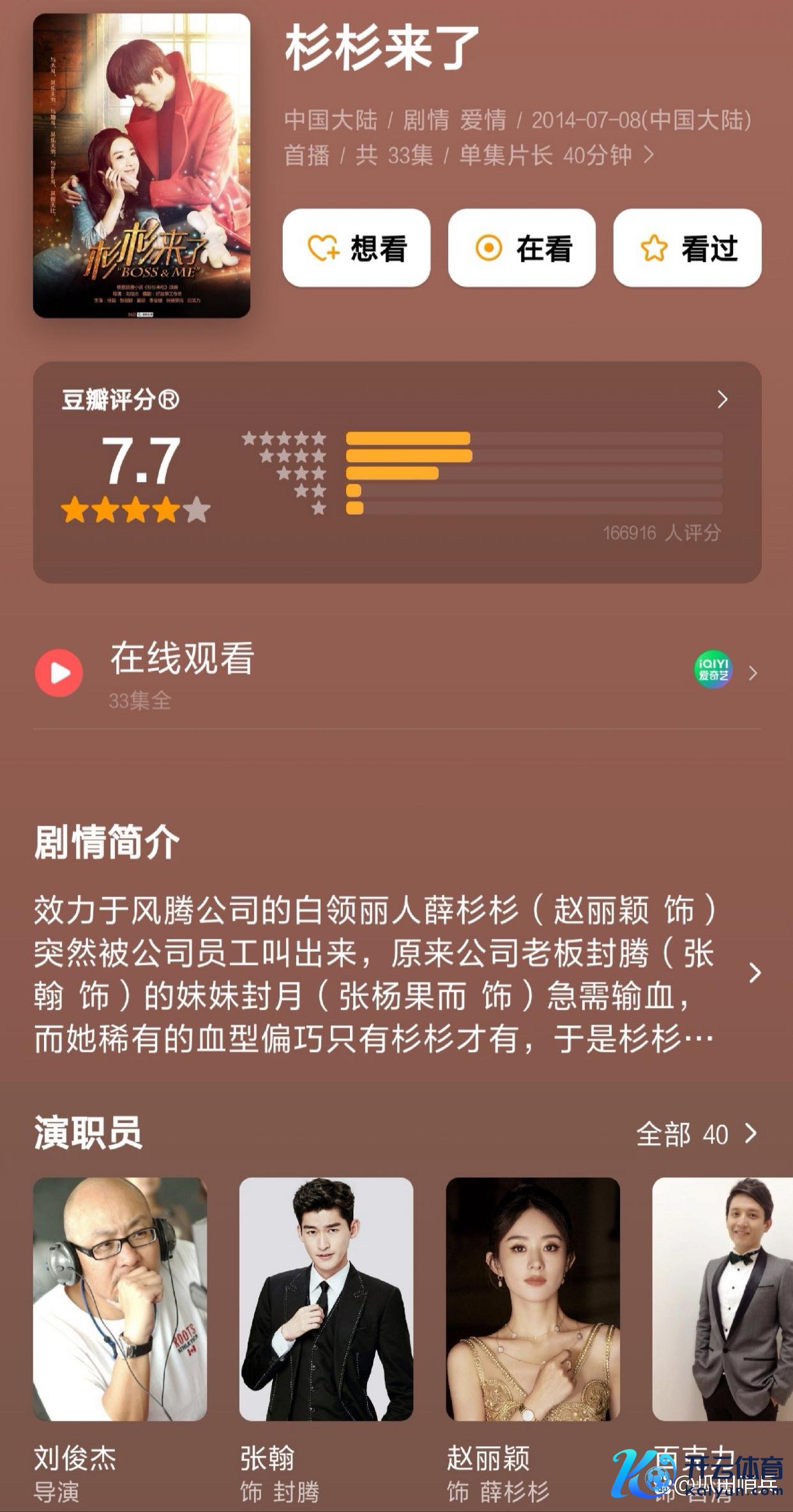Screen dimensions: 793x1512
Task: Expand the full 剧情简介 synopsis
Action: [755, 973]
